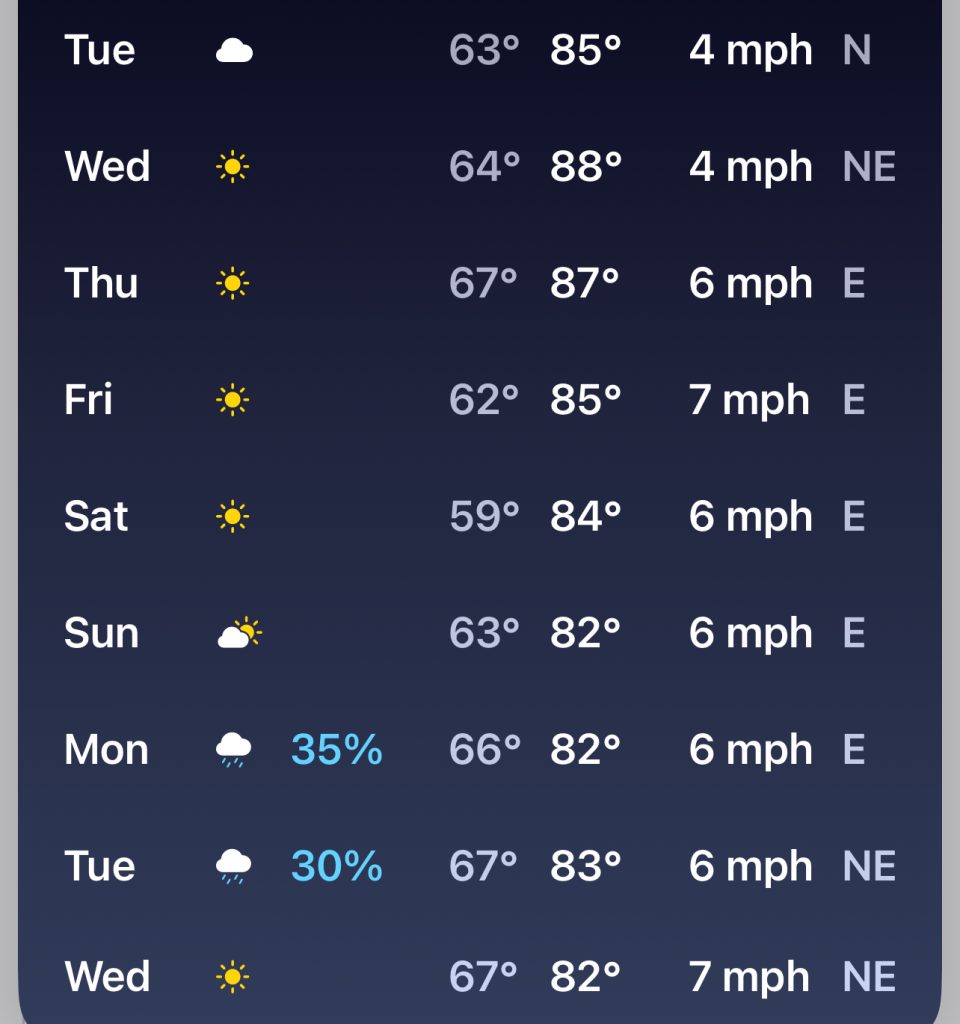View the Sat forecast row
This screenshot has height=1024, width=960.
(480, 516)
